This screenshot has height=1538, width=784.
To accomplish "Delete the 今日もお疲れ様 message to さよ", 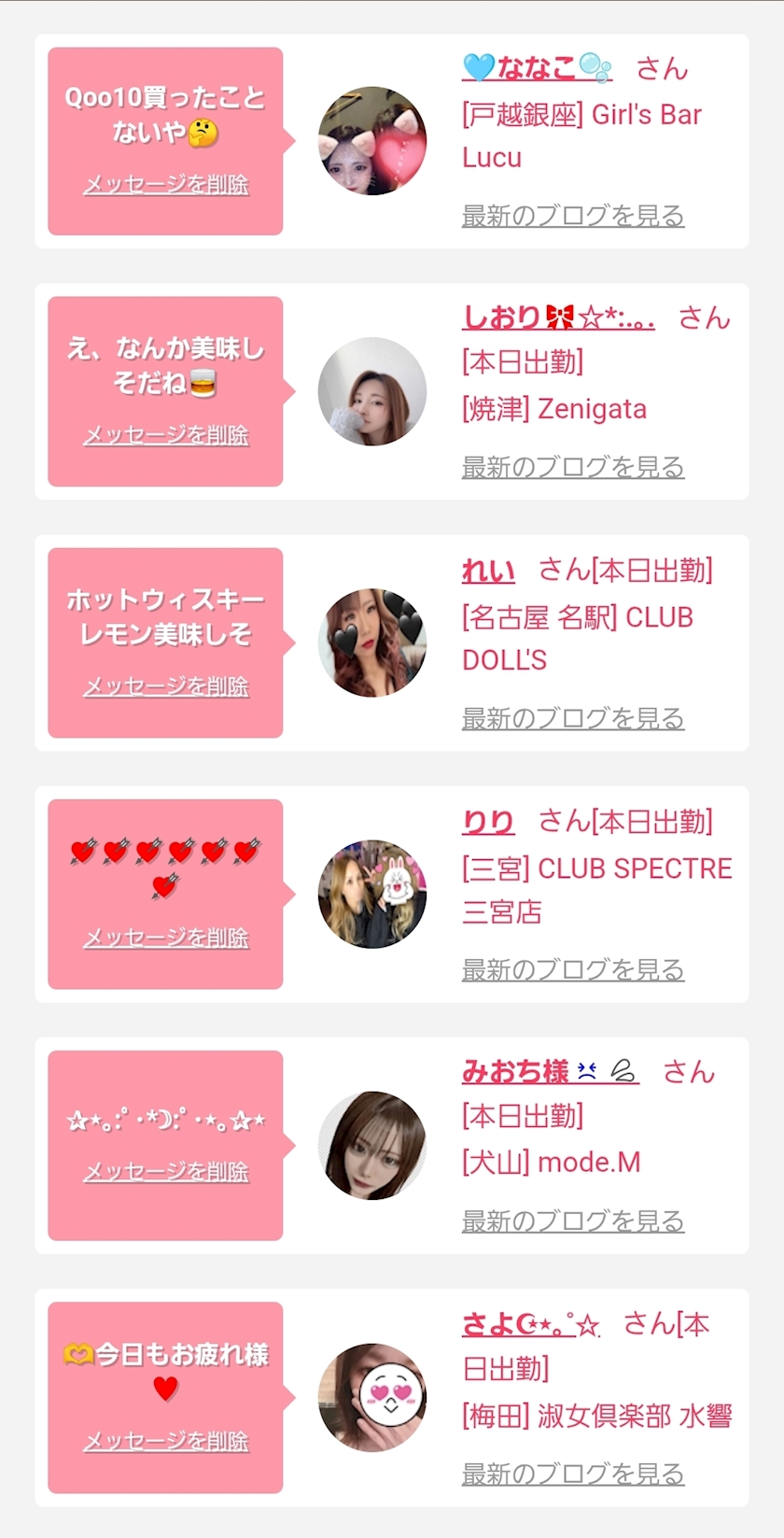I will [x=166, y=1441].
